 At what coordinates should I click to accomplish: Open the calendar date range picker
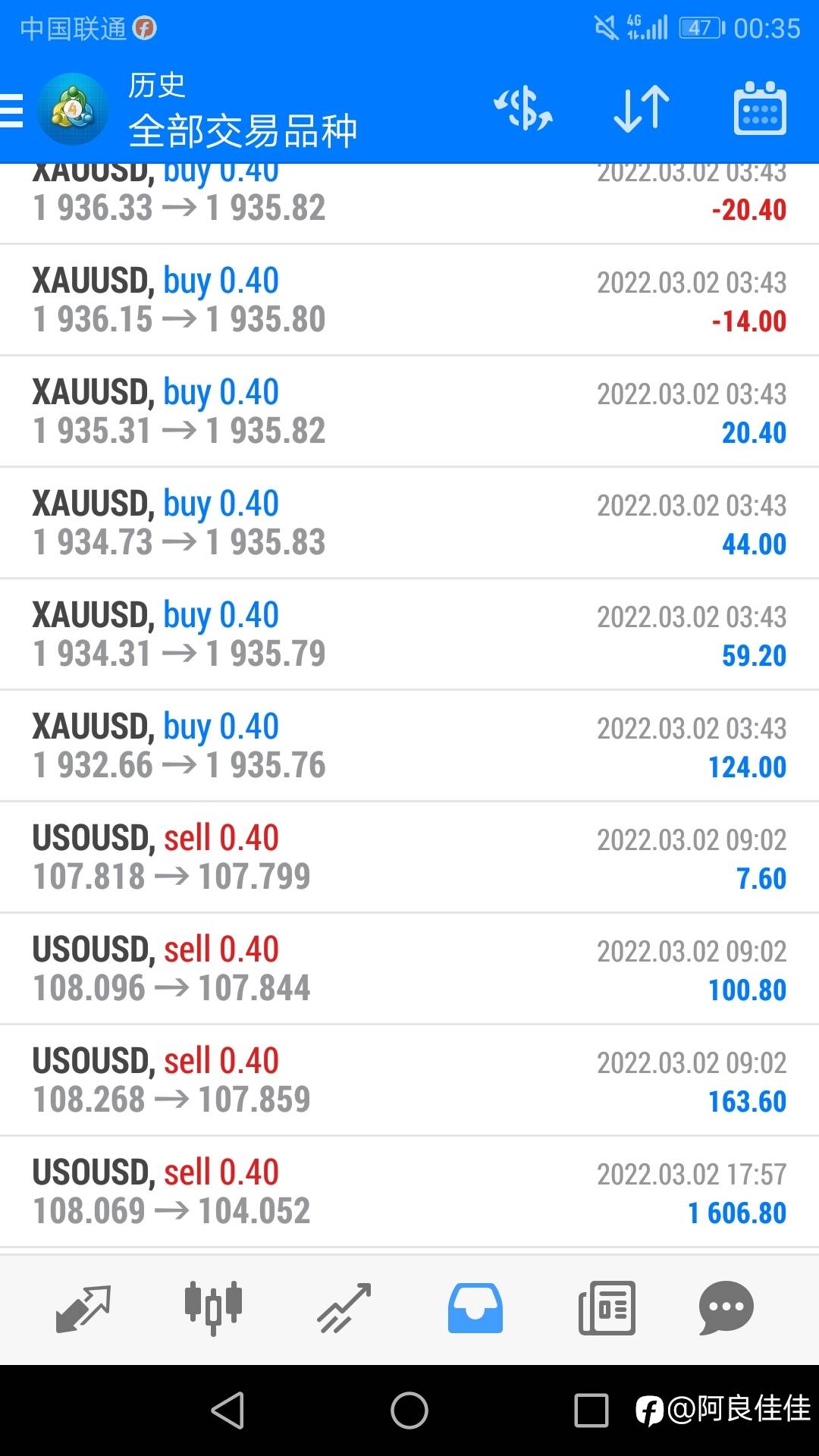[x=760, y=108]
